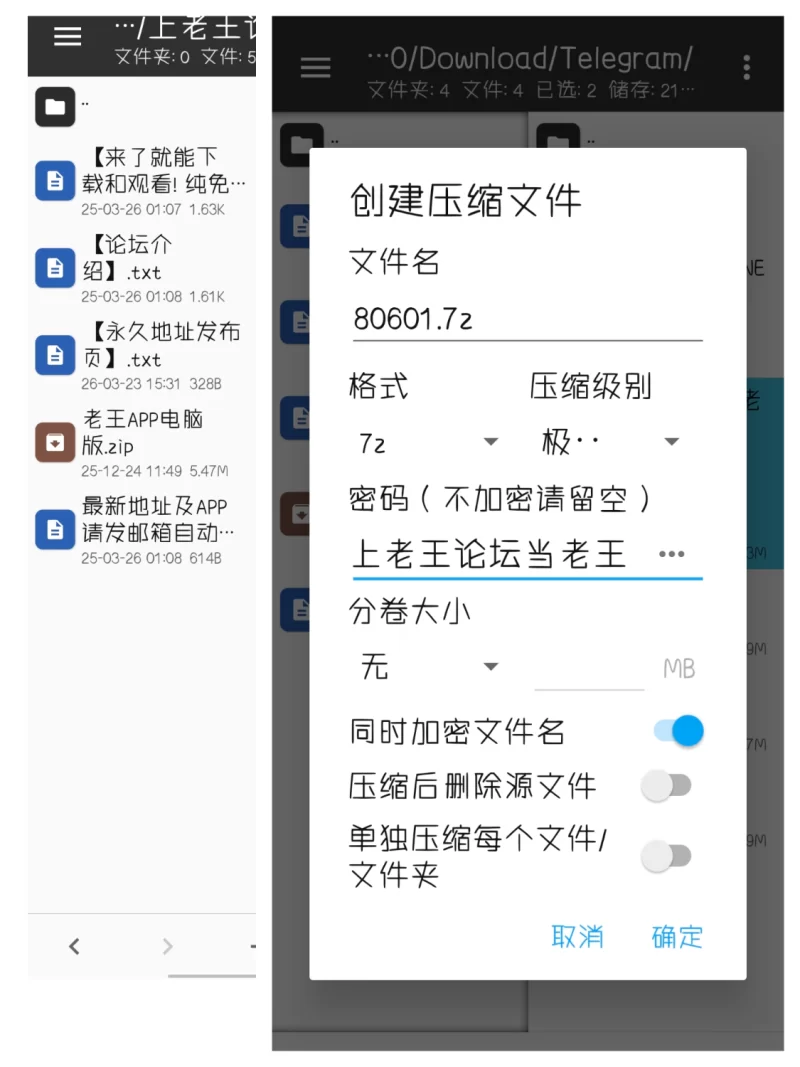800x1067 pixels.
Task: Open the 压缩级别 dropdown
Action: (610, 443)
